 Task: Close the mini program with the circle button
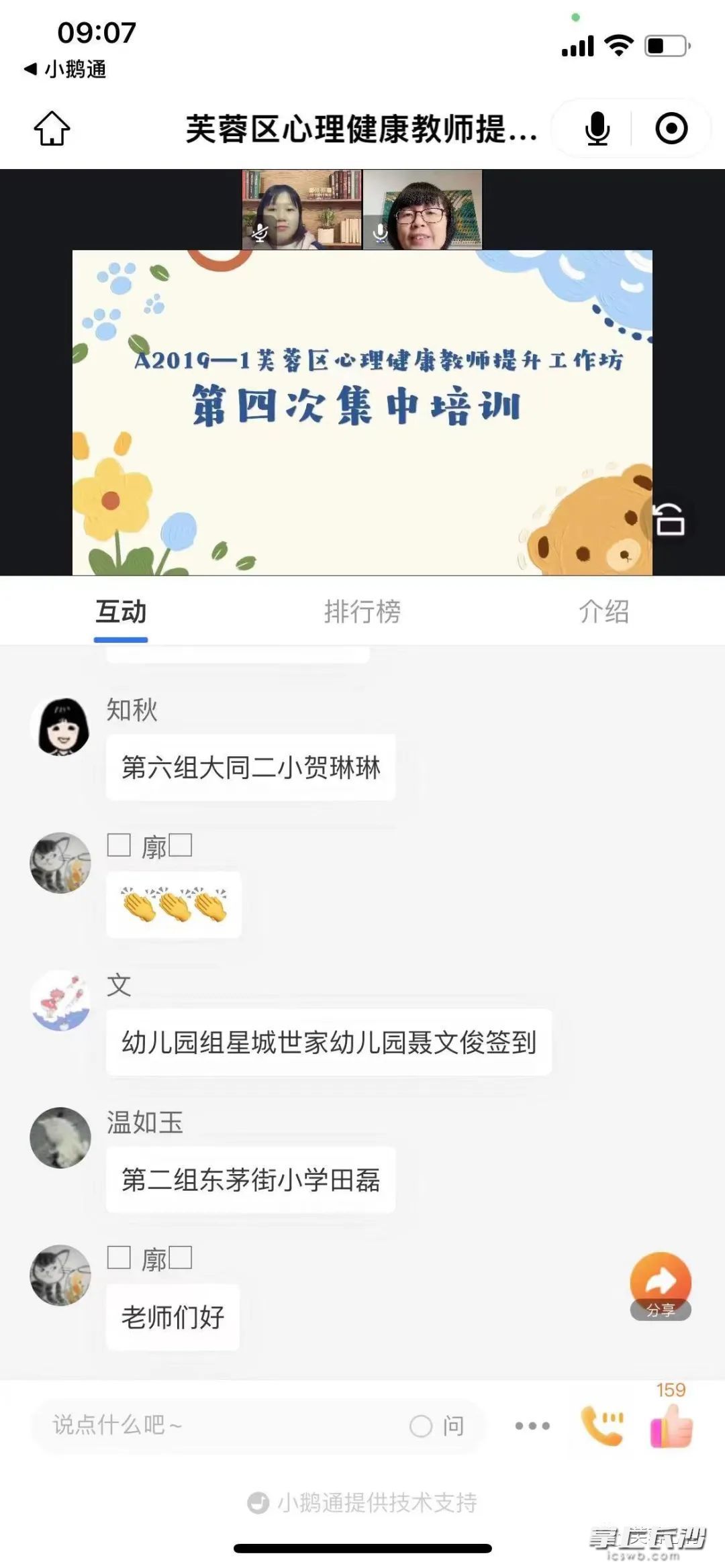tap(671, 128)
